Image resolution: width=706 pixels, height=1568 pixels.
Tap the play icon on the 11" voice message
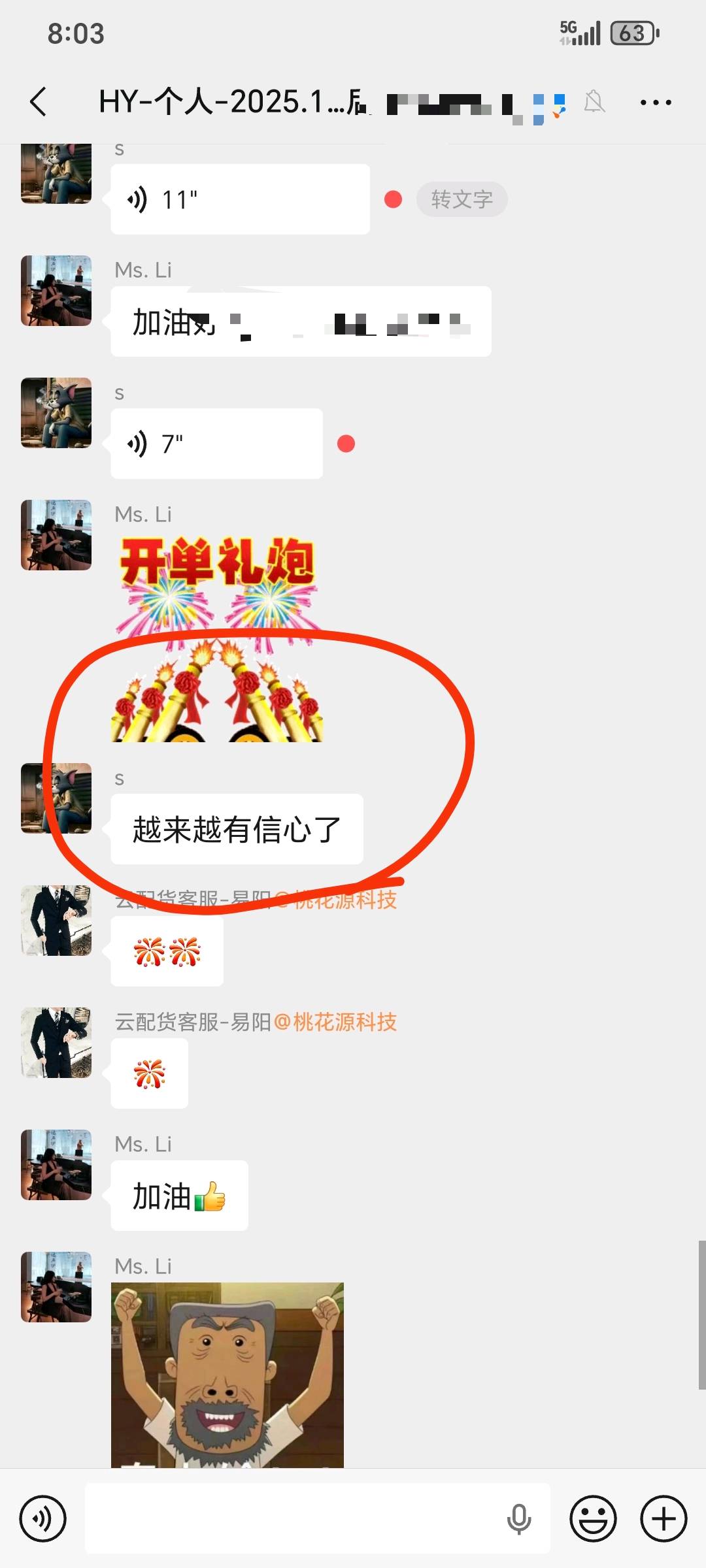click(138, 198)
